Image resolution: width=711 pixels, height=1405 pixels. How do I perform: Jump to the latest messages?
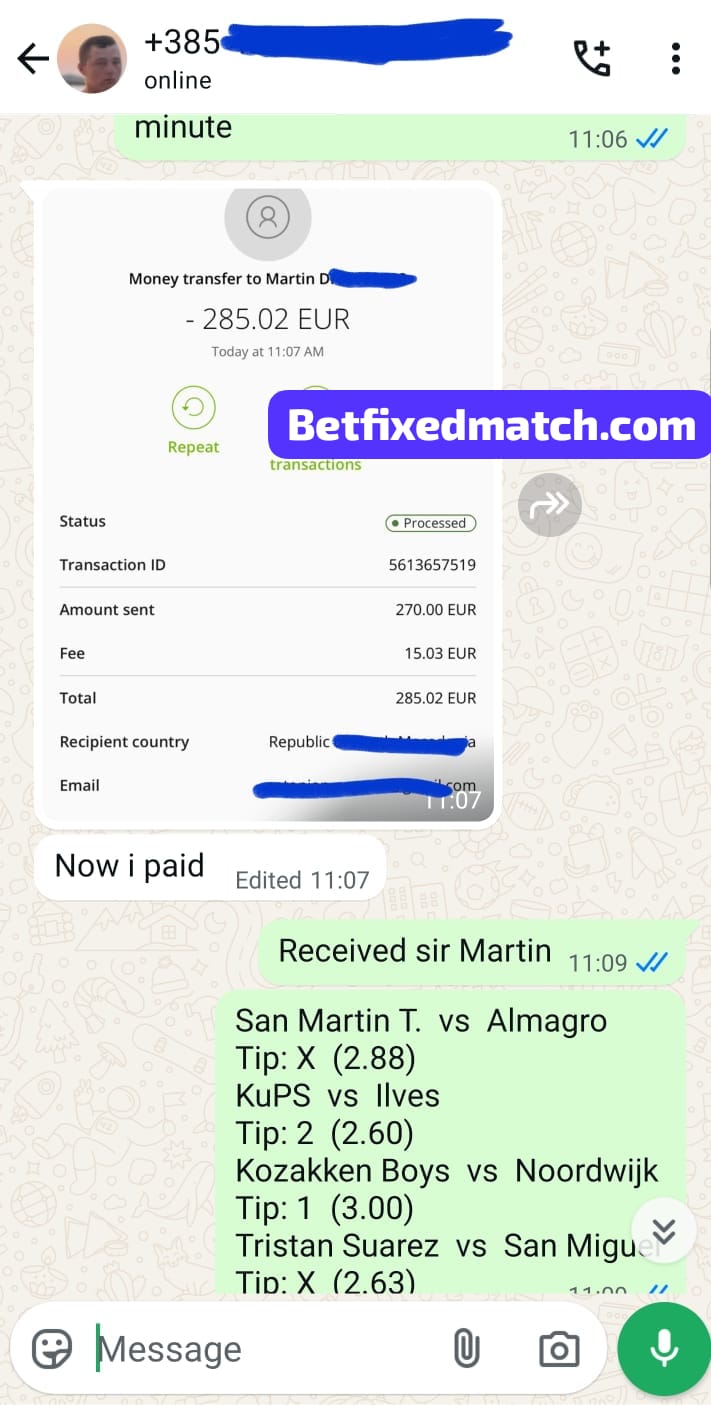(x=663, y=1230)
